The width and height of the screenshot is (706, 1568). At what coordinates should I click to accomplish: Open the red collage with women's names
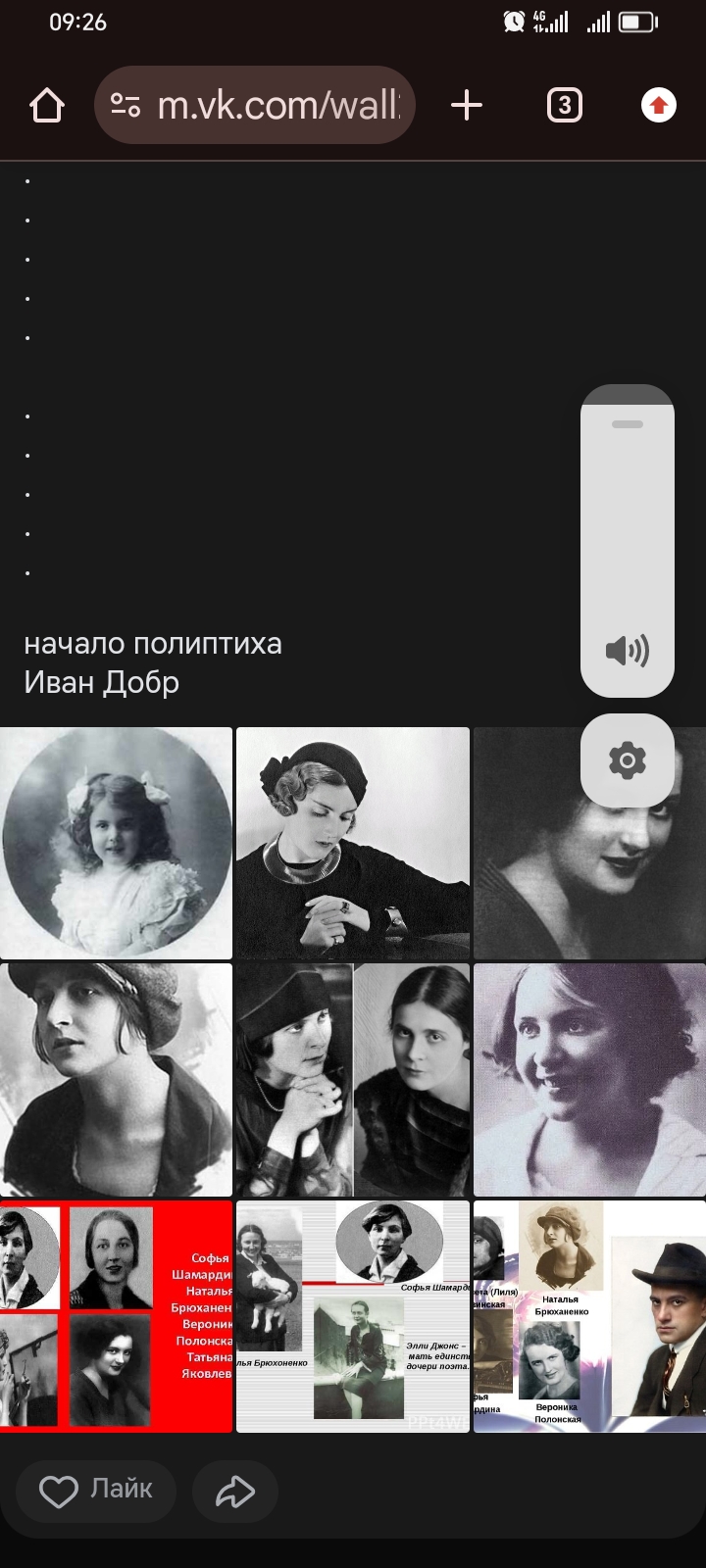pyautogui.click(x=116, y=1316)
